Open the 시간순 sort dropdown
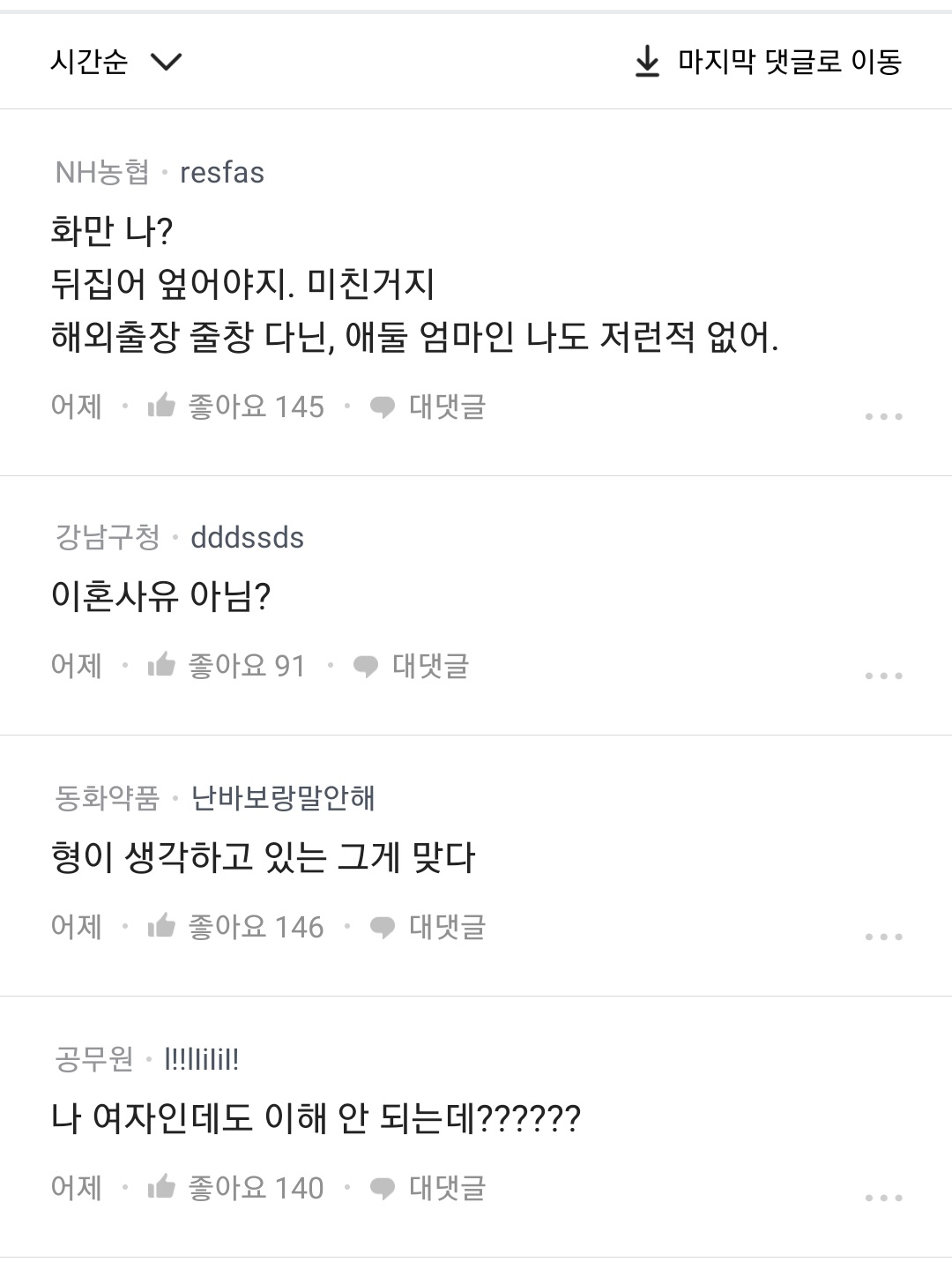Viewport: 952px width, 1262px height. coord(115,62)
